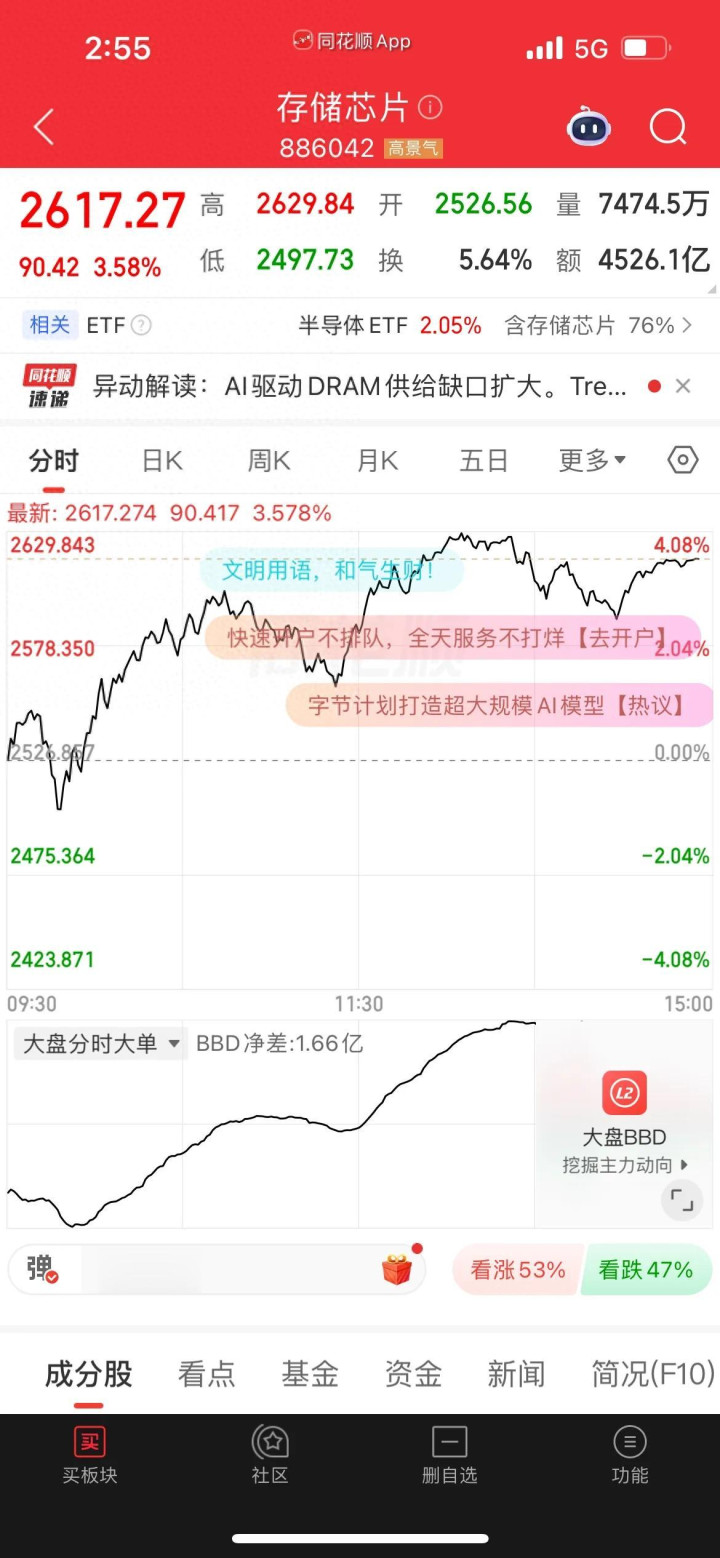Switch to the 周K chart tab
Image resolution: width=720 pixels, height=1558 pixels.
(x=269, y=461)
